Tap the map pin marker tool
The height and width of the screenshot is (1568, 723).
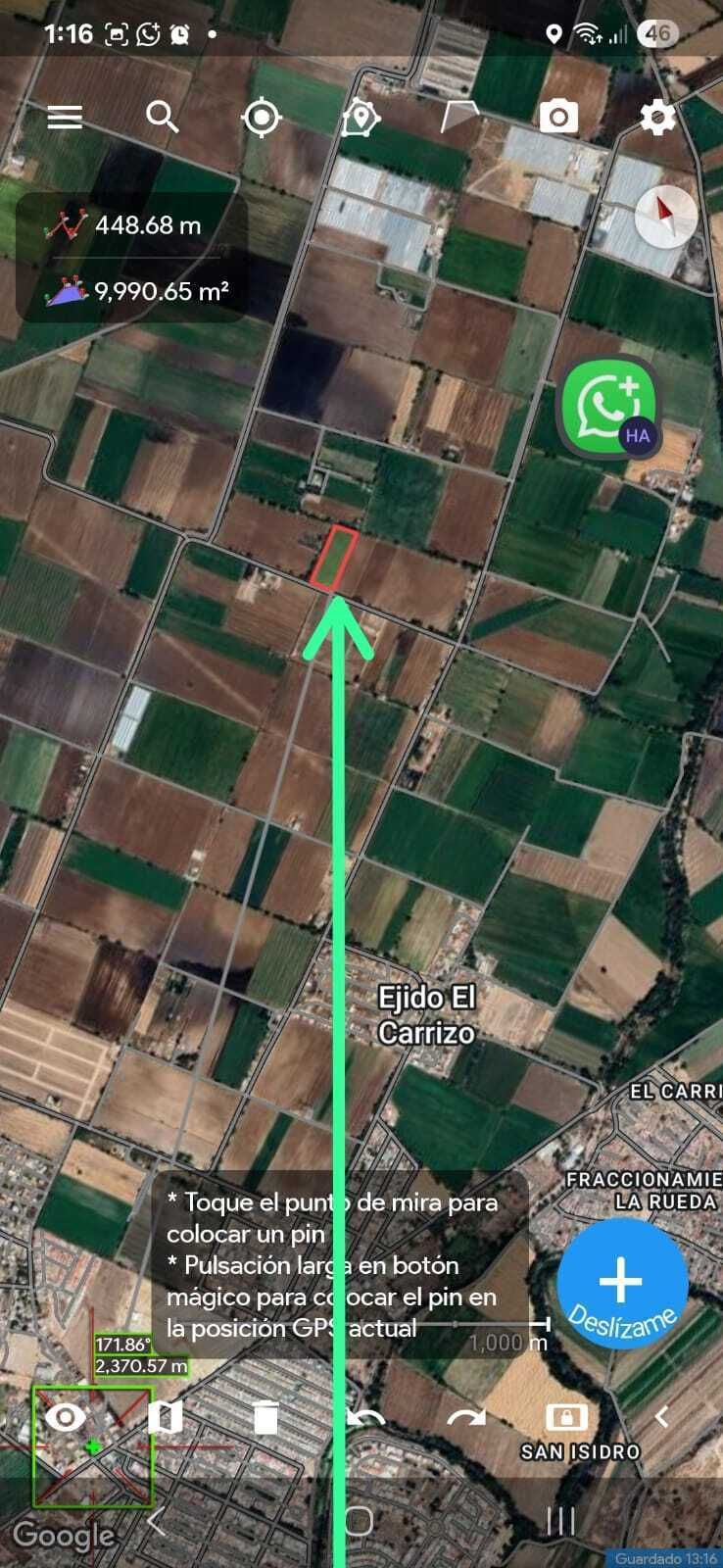[x=361, y=119]
